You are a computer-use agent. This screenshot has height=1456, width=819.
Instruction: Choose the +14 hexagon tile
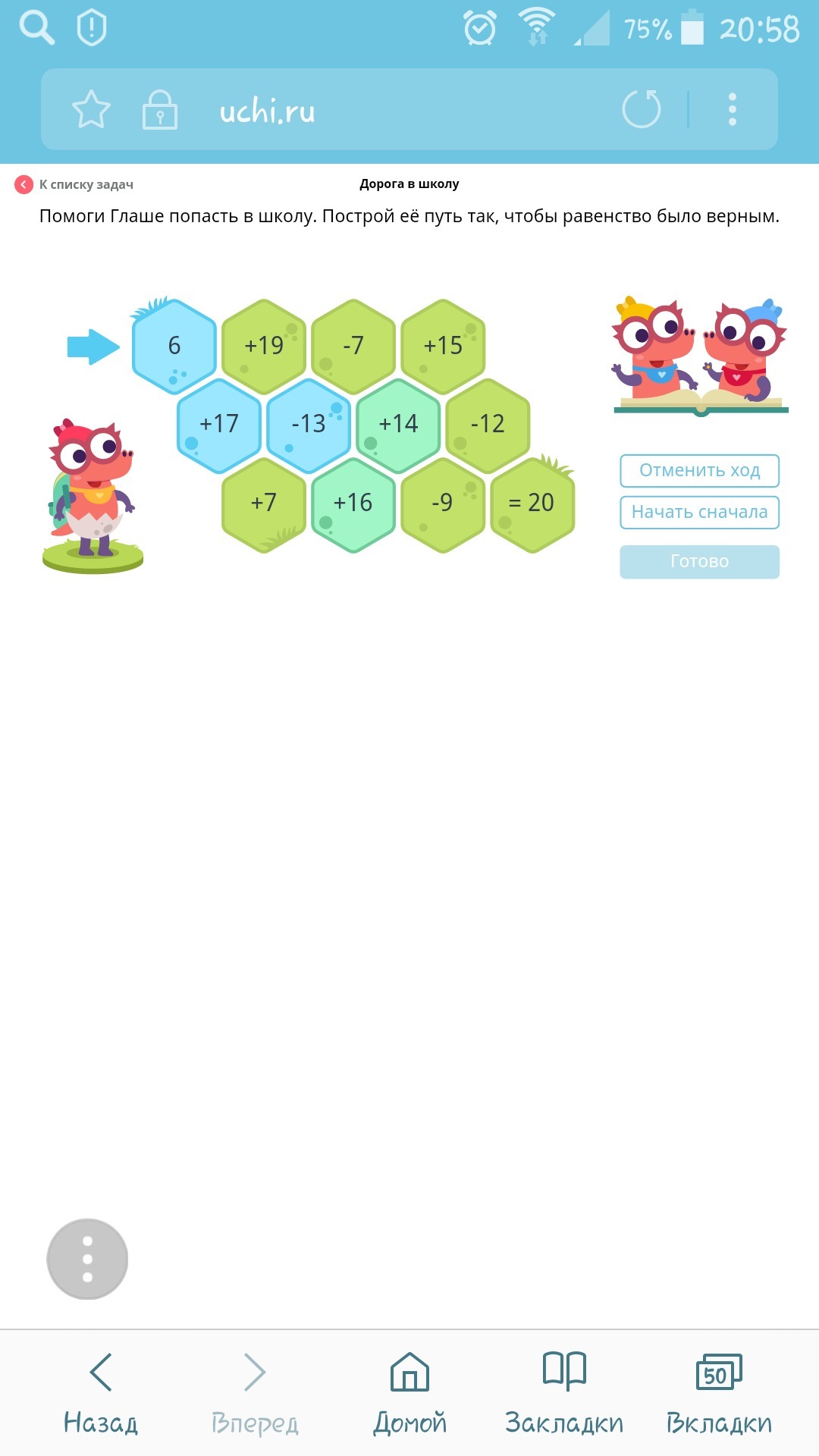(398, 424)
